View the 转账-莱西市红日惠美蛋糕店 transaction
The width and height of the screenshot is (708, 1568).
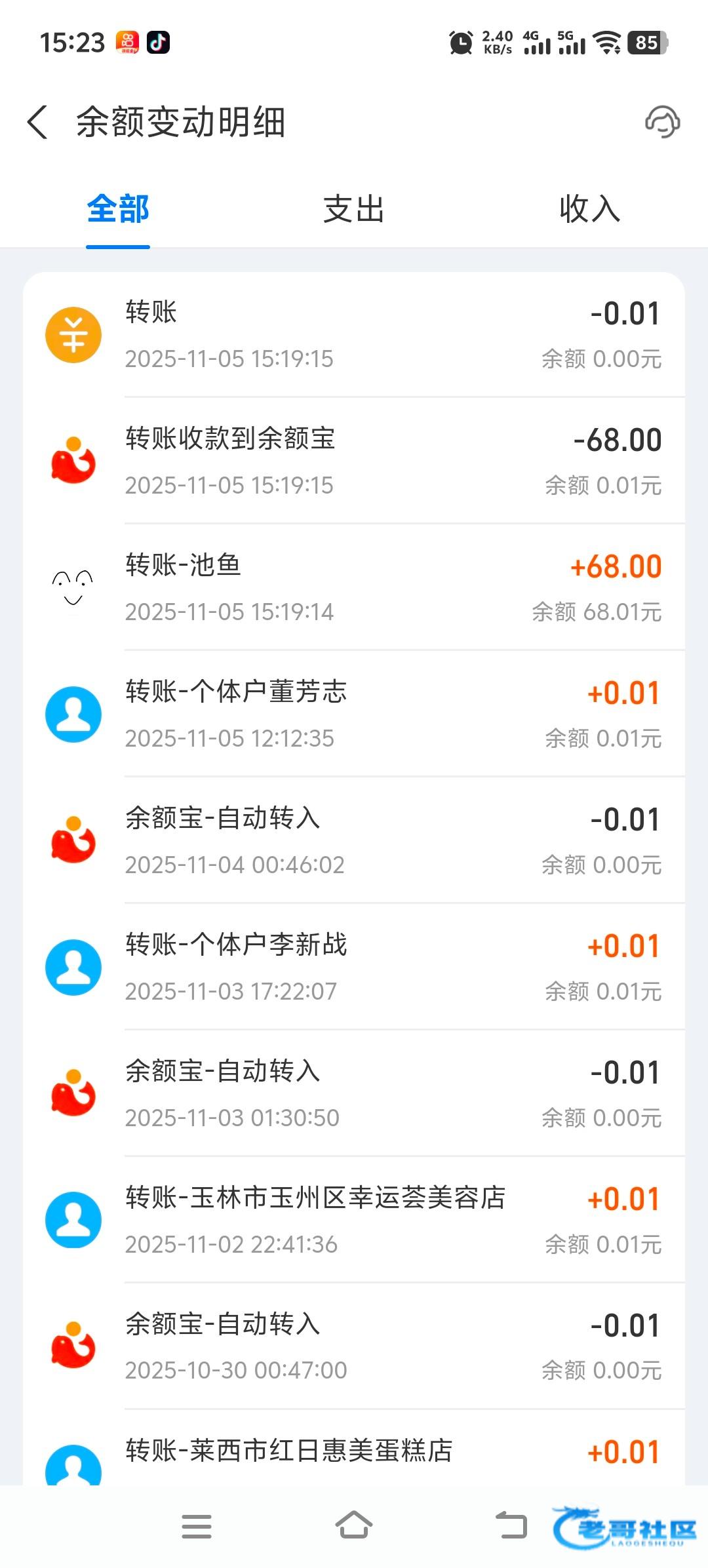coord(354,1448)
